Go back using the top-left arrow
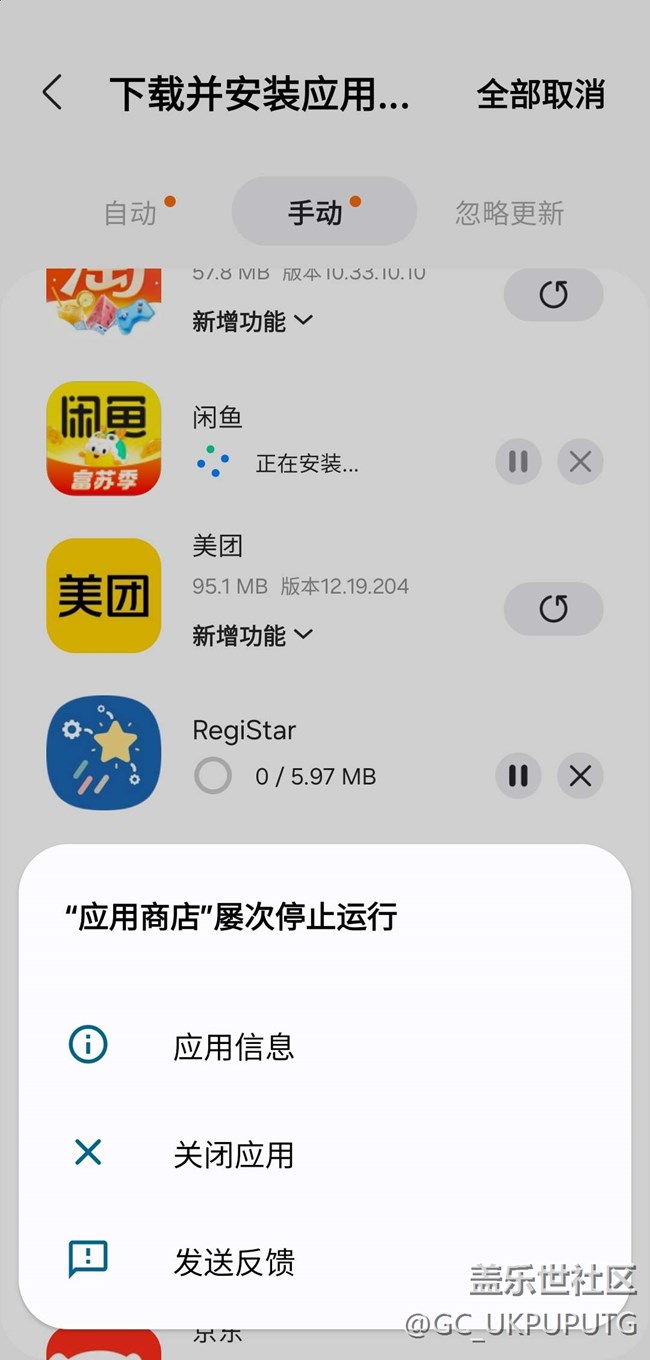650x1360 pixels. [x=52, y=93]
